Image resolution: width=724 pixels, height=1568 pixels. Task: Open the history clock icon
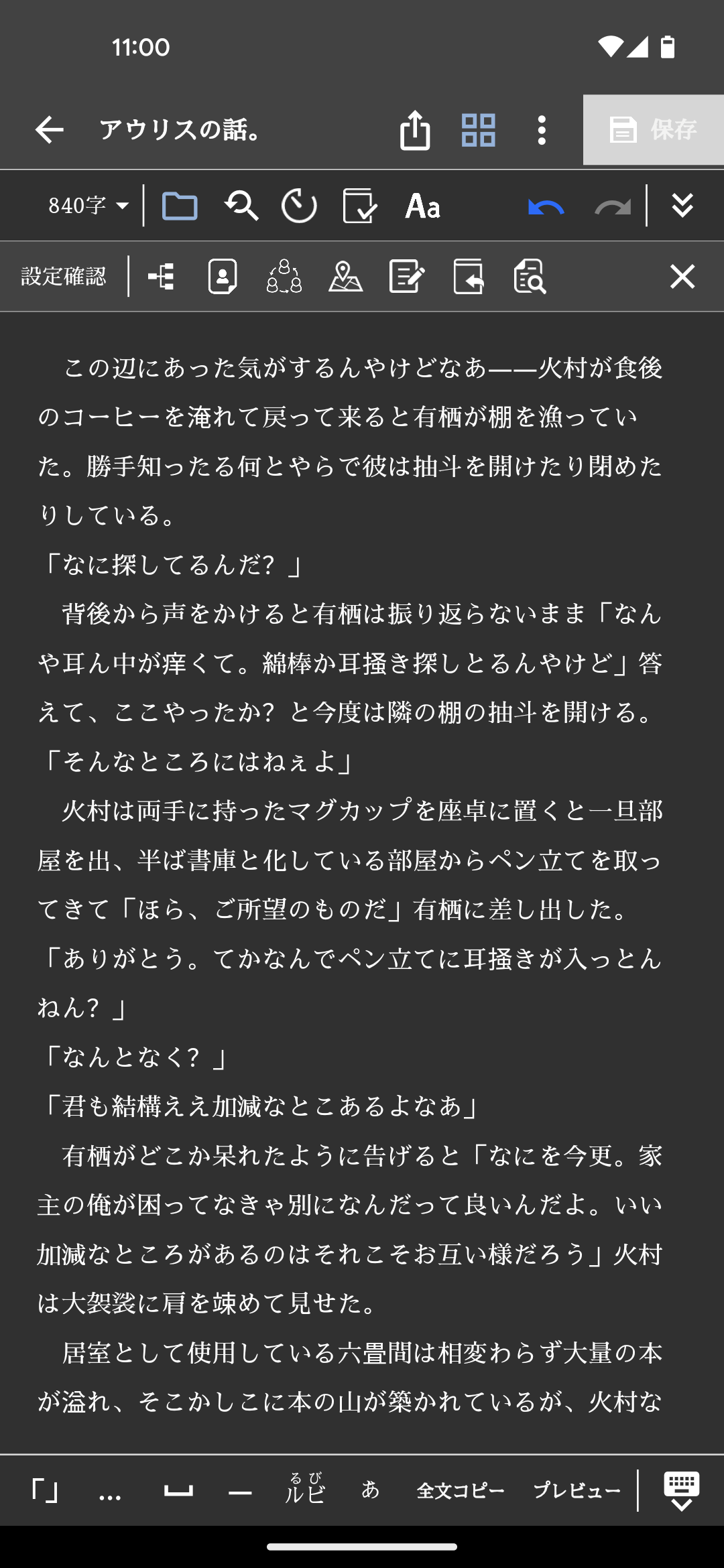pyautogui.click(x=299, y=205)
